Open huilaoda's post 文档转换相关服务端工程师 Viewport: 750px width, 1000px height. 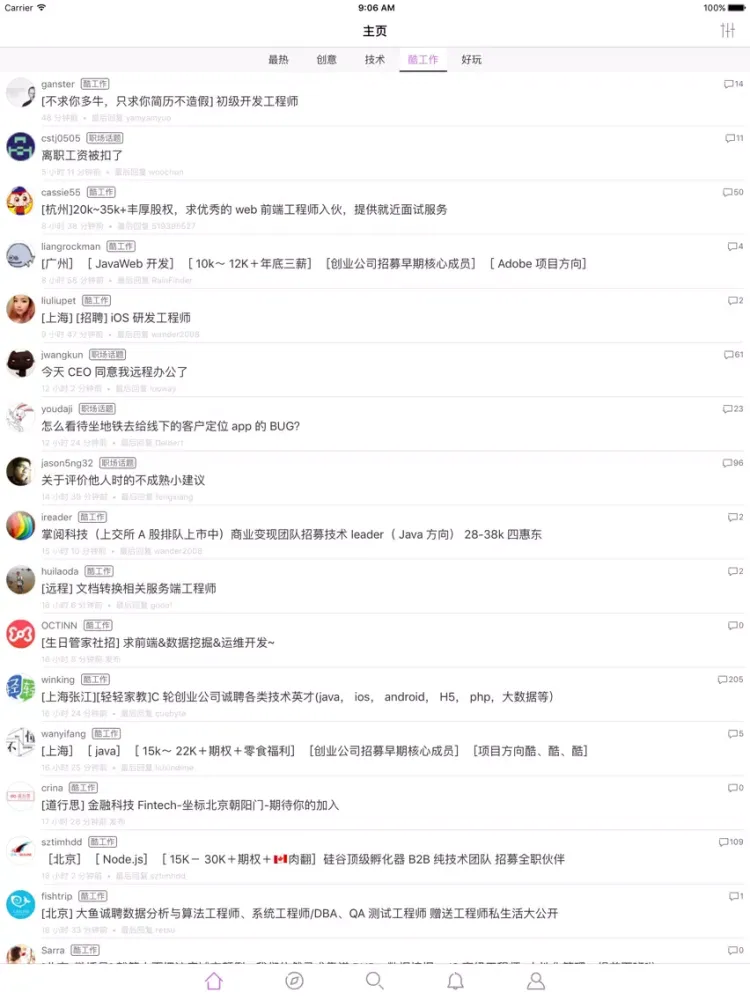[128, 588]
